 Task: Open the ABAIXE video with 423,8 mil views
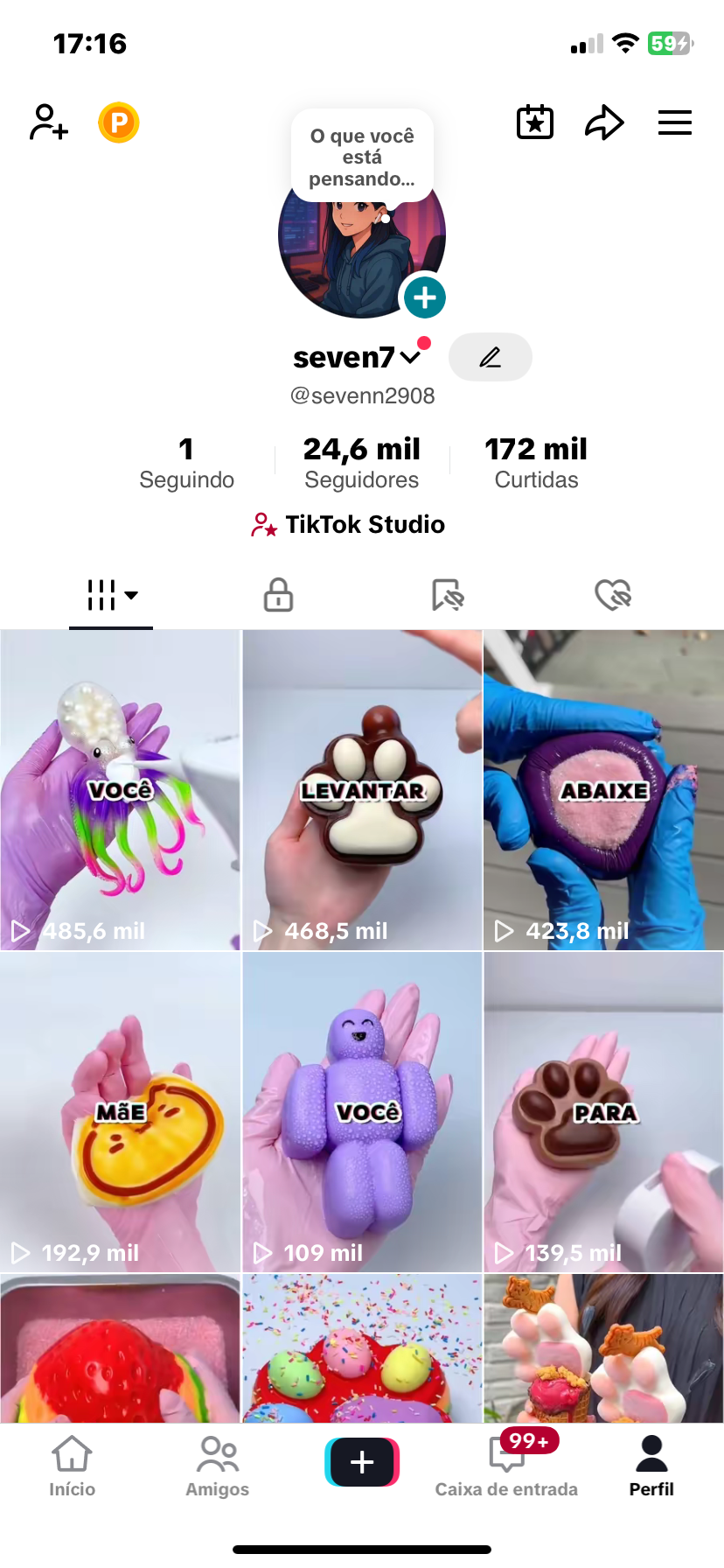(x=603, y=790)
